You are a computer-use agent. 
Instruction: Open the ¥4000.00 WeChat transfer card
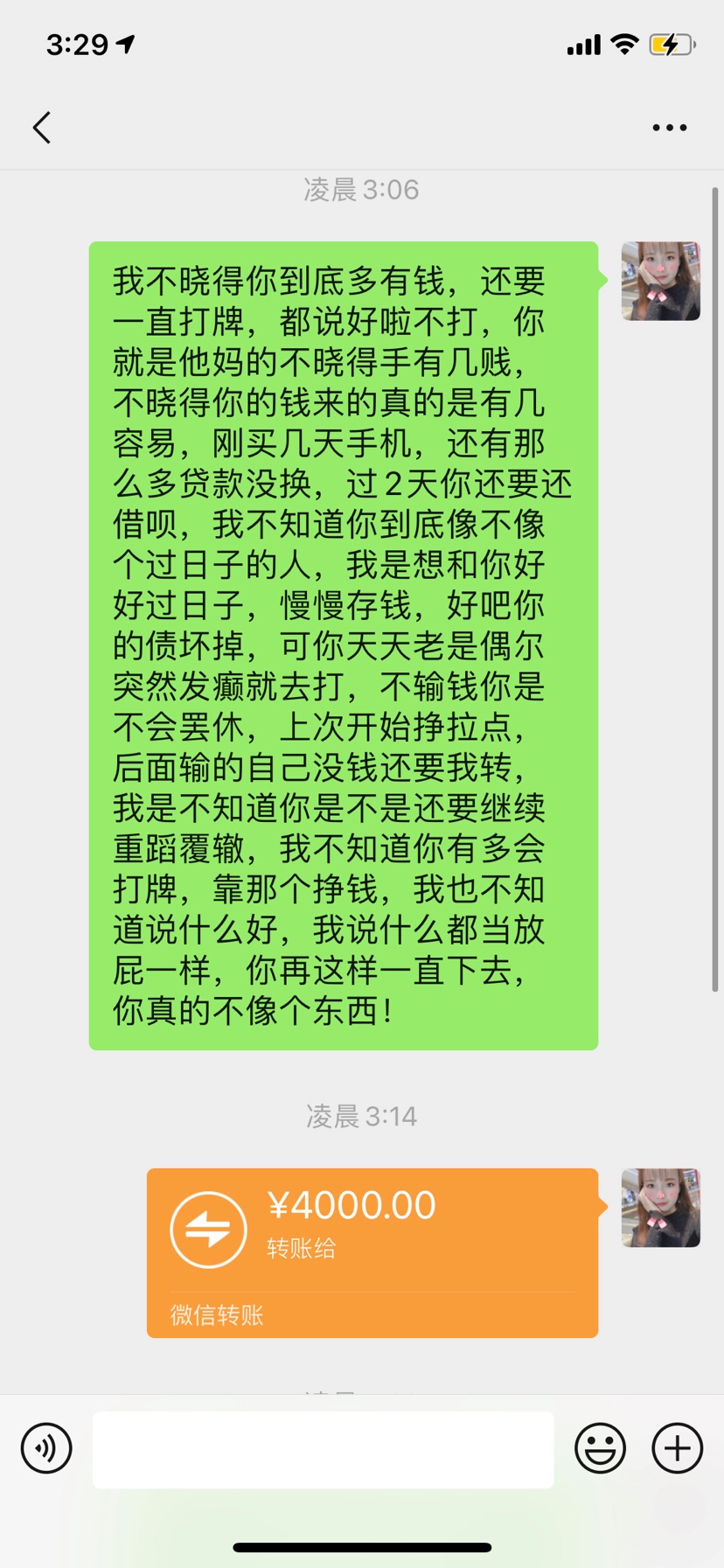(x=372, y=1251)
